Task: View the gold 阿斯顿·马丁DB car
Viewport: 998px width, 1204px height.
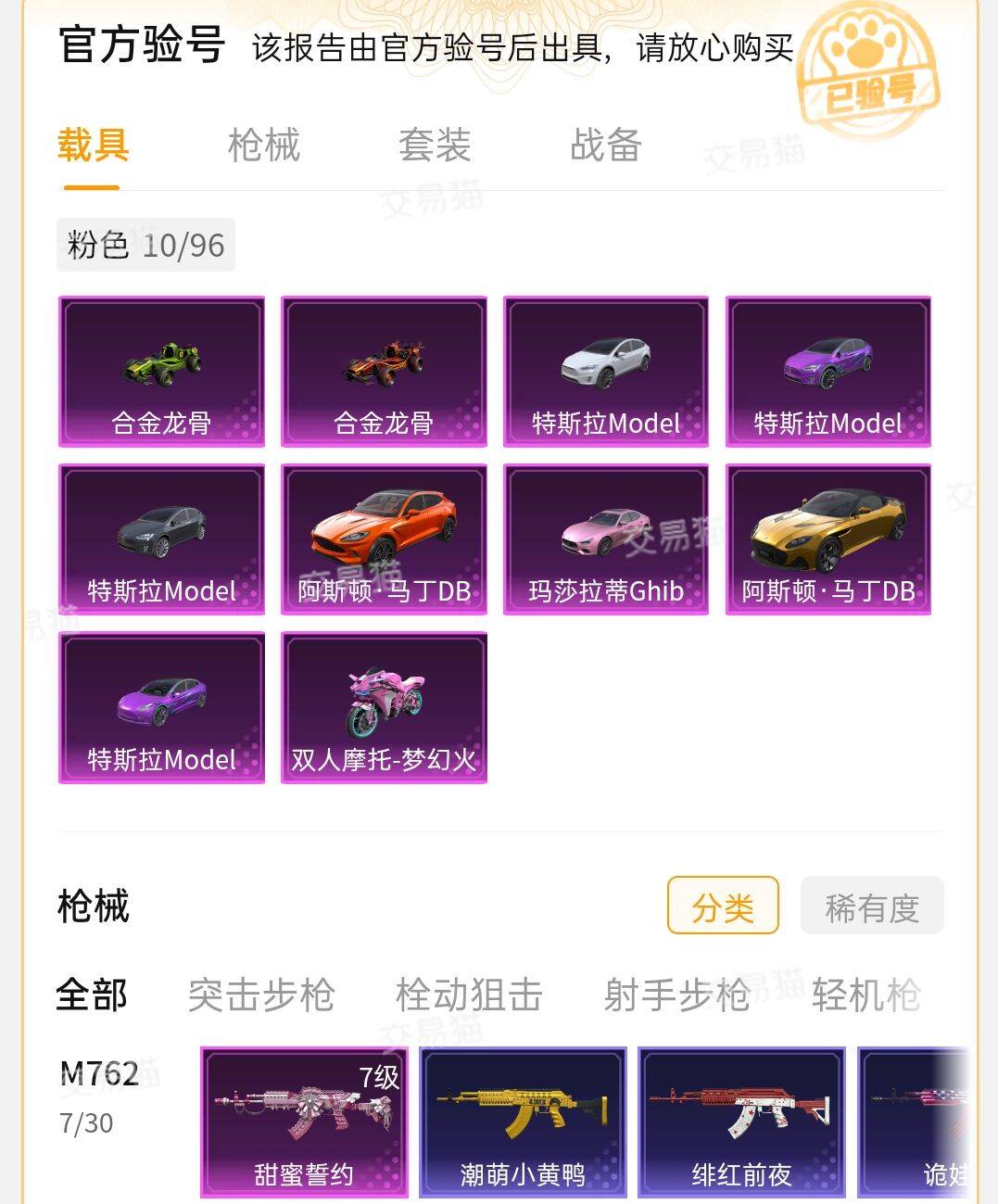Action: pos(828,539)
